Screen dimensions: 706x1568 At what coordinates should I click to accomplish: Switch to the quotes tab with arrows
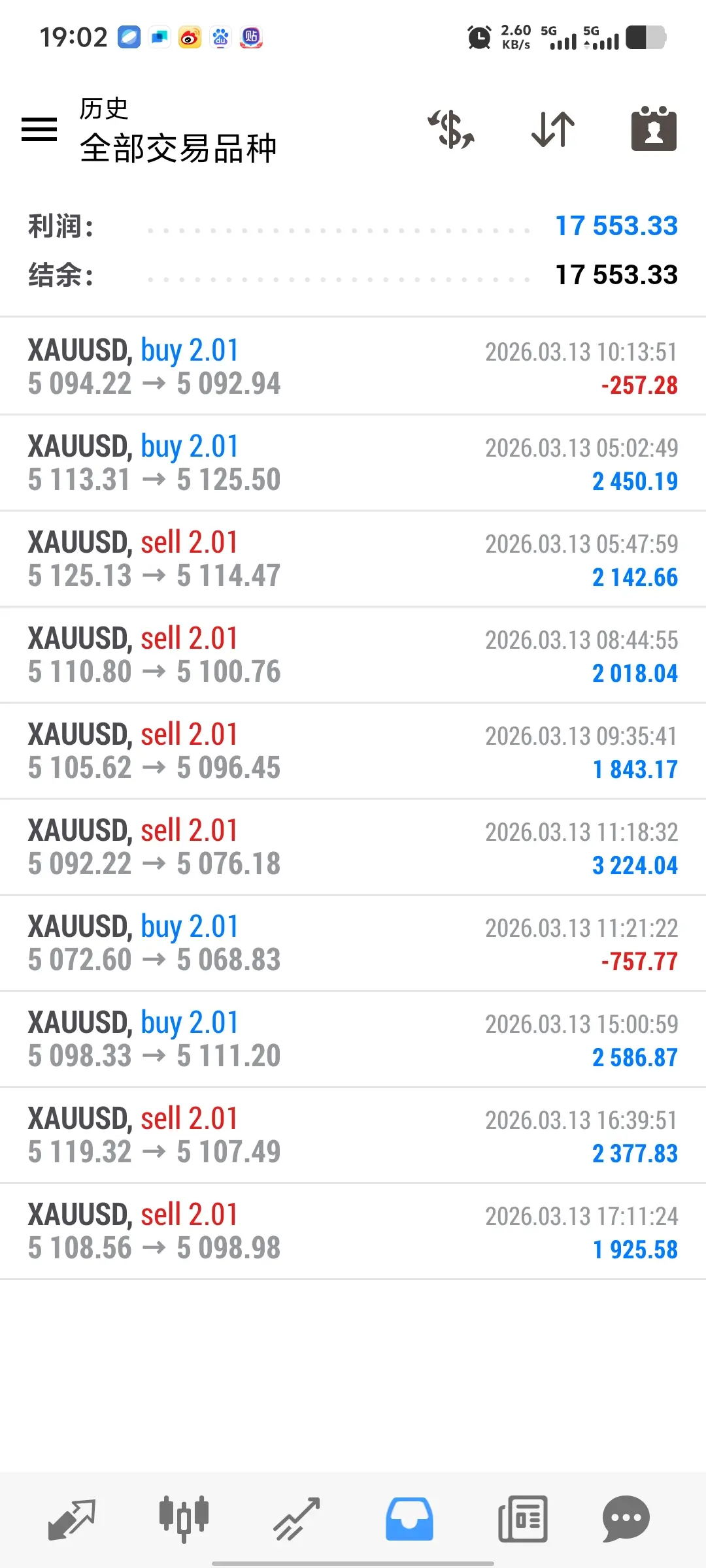click(x=72, y=1519)
